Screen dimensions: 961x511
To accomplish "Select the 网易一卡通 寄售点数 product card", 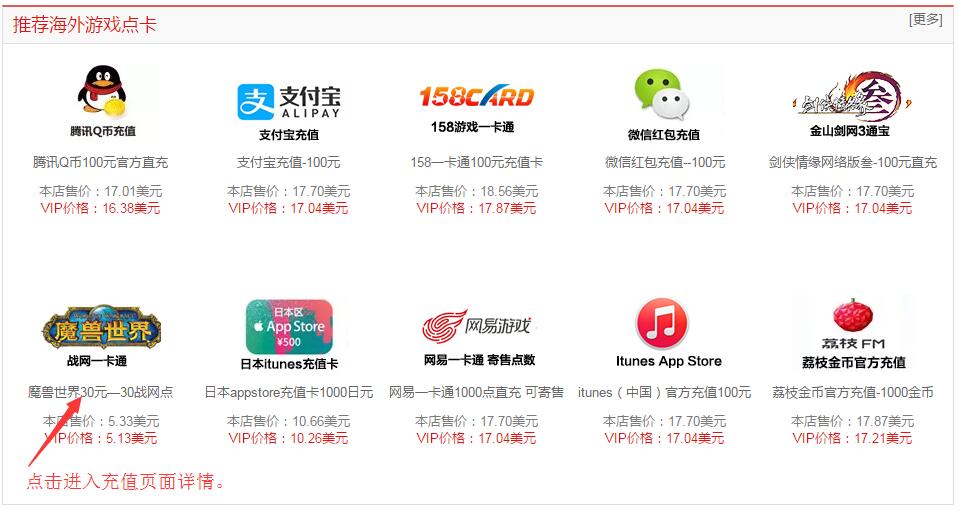I will point(479,333).
